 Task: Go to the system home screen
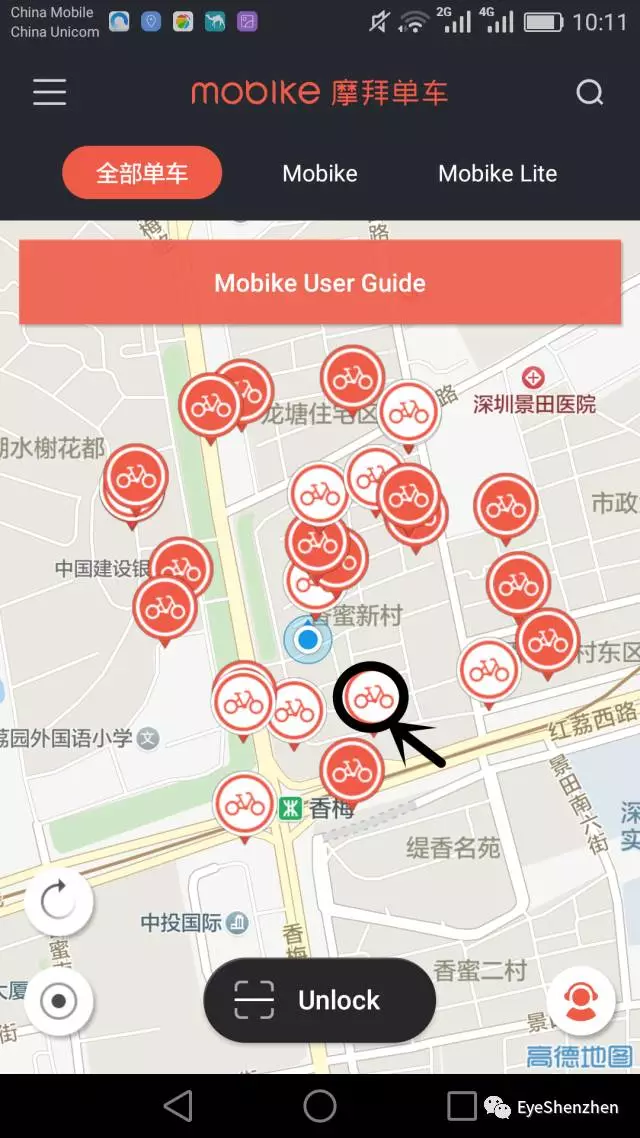[x=320, y=1105]
